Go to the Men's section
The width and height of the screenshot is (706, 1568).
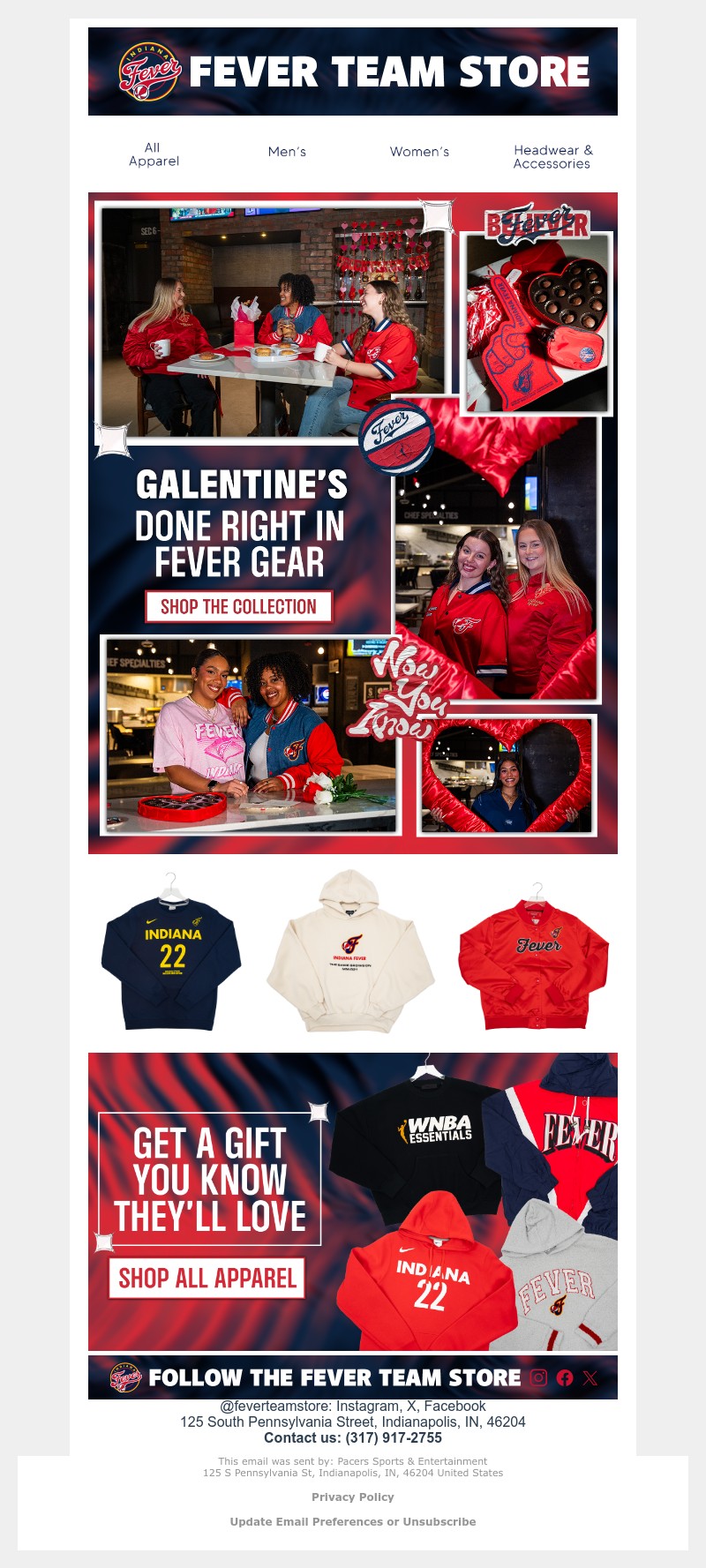click(287, 152)
